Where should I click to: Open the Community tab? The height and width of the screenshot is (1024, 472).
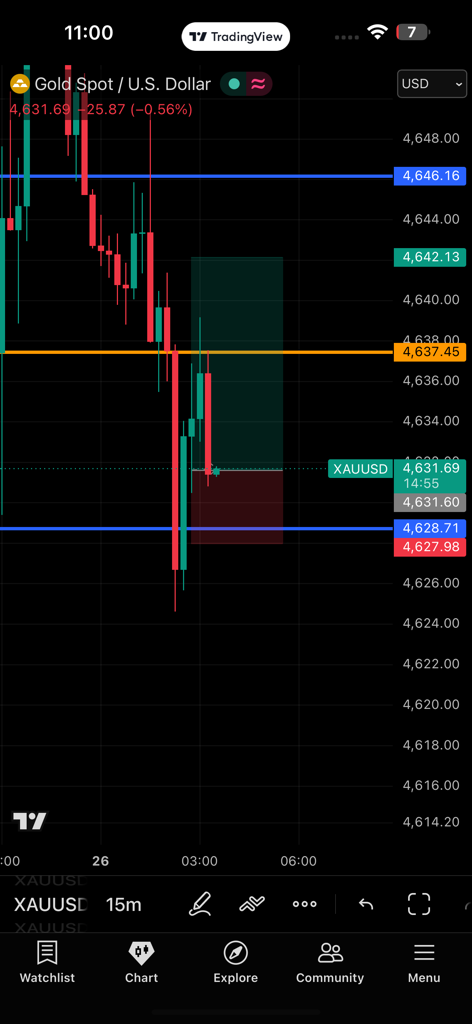pos(330,963)
